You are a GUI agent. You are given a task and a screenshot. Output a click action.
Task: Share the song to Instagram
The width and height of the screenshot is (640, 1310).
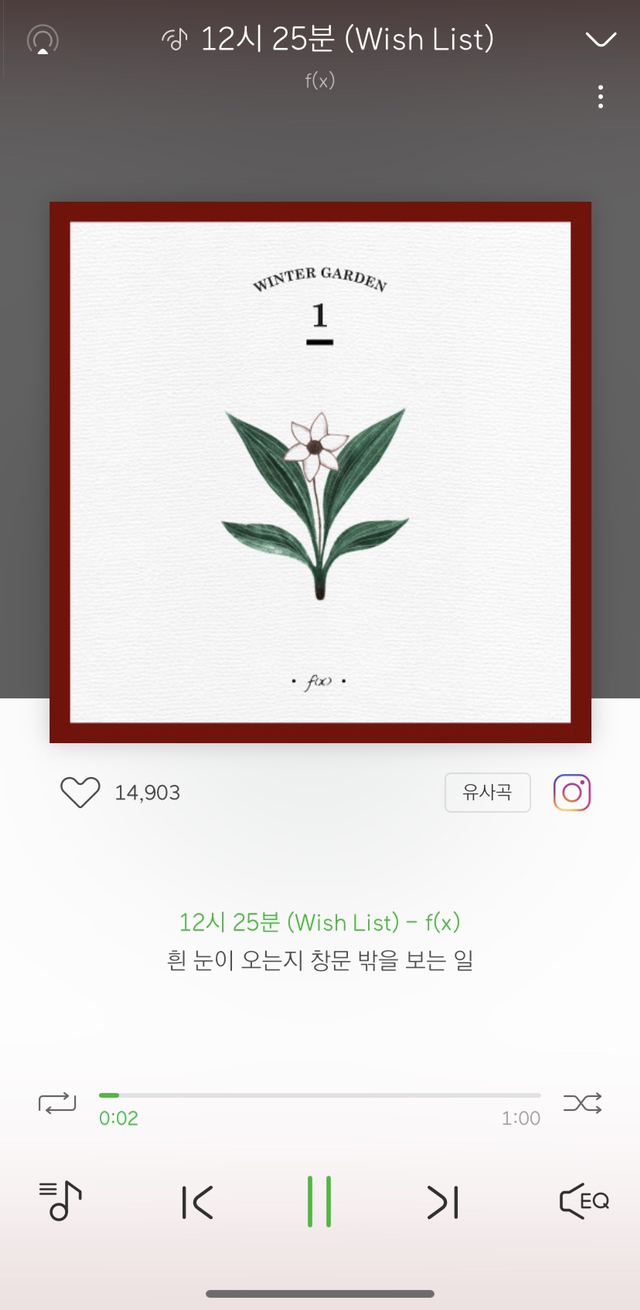572,792
